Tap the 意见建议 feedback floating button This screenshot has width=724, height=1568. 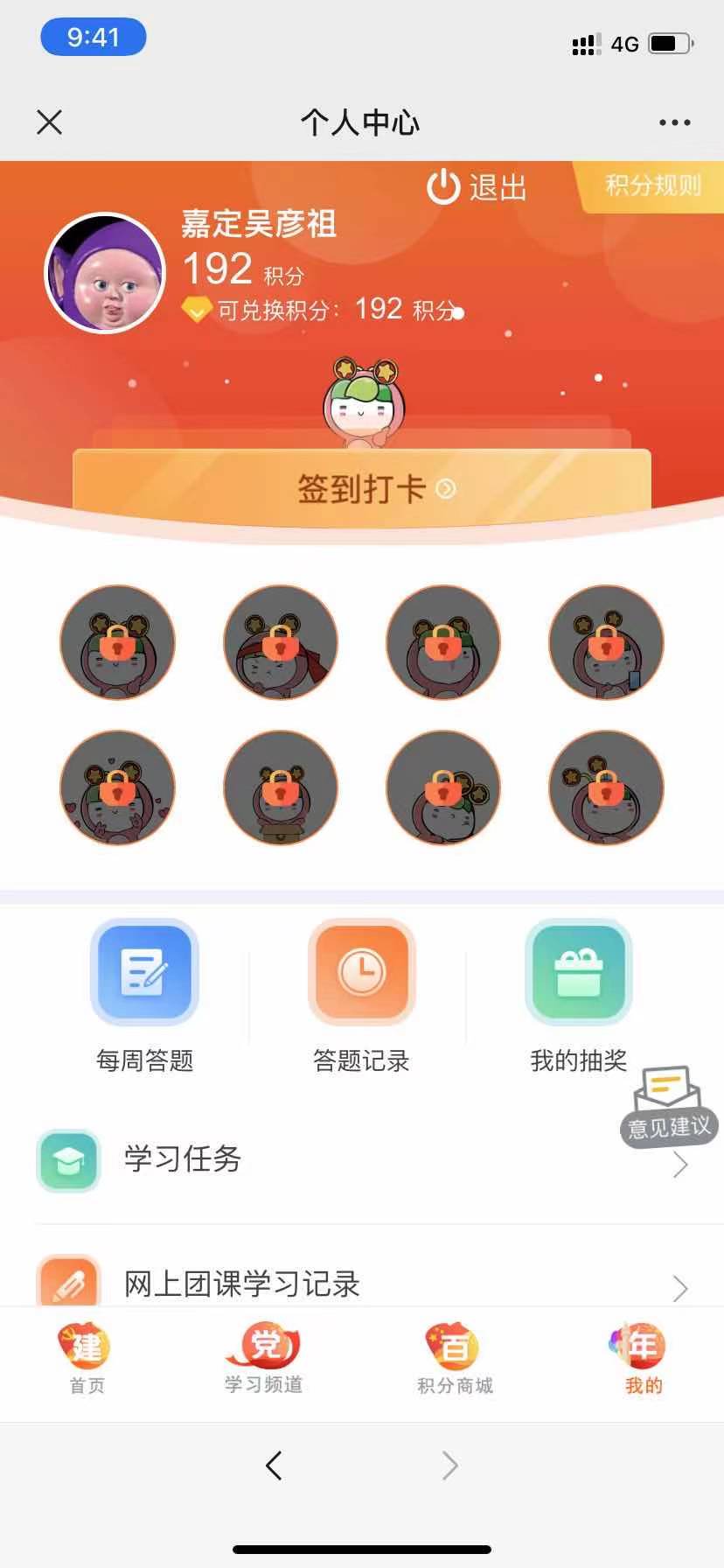[x=669, y=1107]
